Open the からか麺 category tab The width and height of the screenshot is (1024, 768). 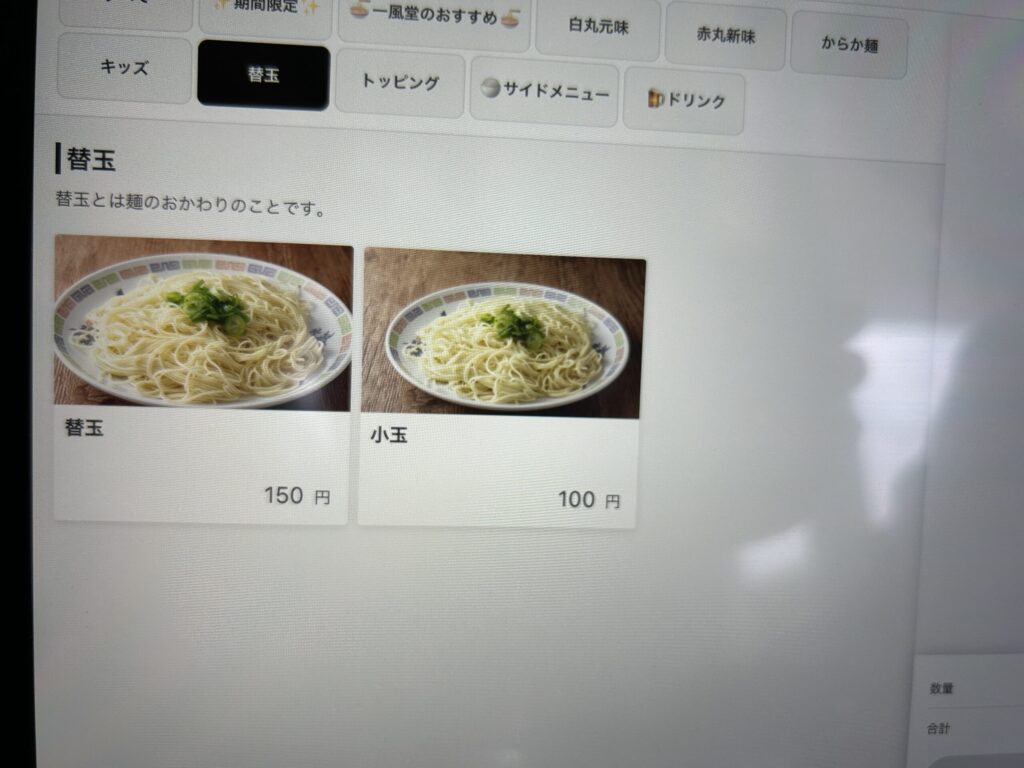click(849, 45)
